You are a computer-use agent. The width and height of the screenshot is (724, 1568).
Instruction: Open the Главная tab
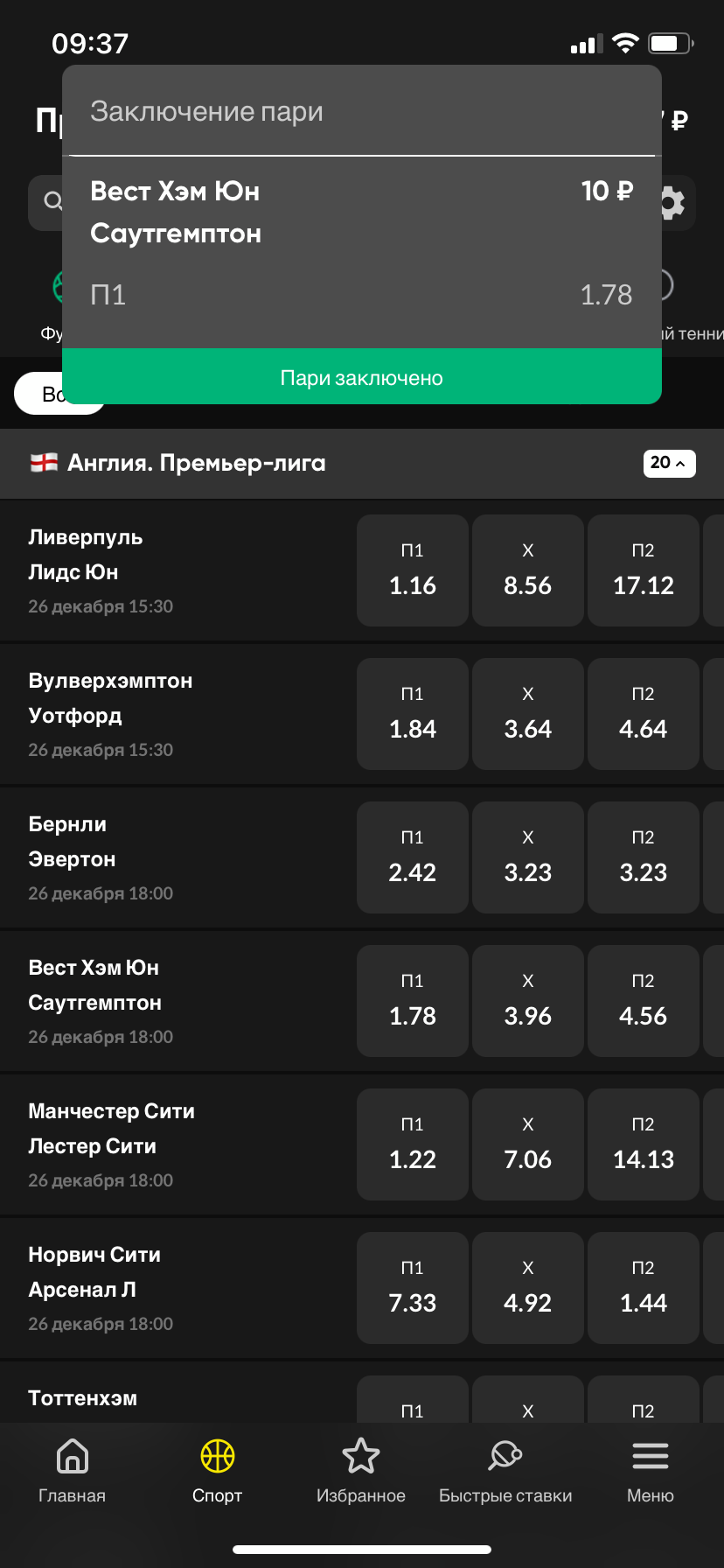(72, 1470)
